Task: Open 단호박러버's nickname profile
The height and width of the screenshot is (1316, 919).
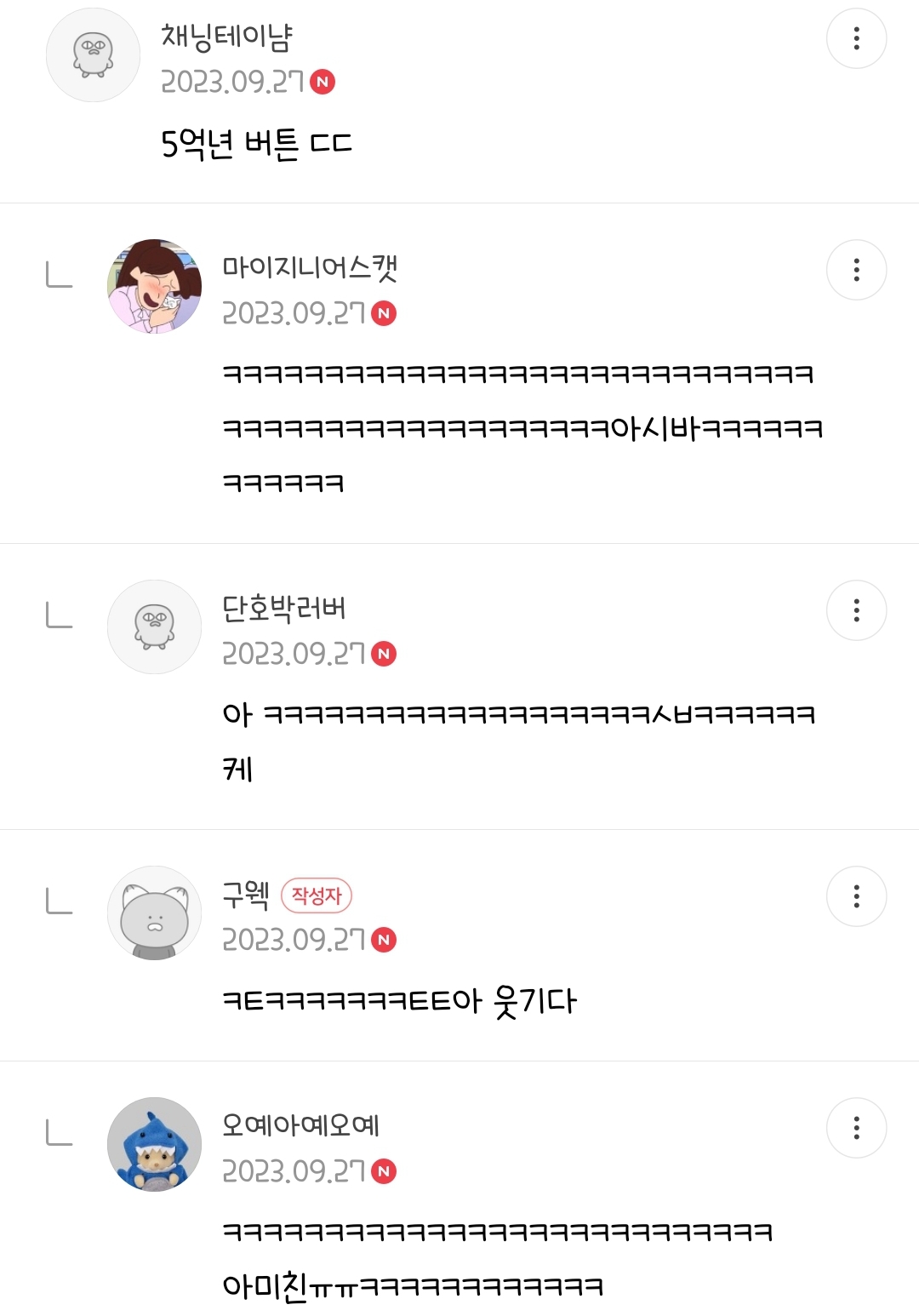Action: 283,608
